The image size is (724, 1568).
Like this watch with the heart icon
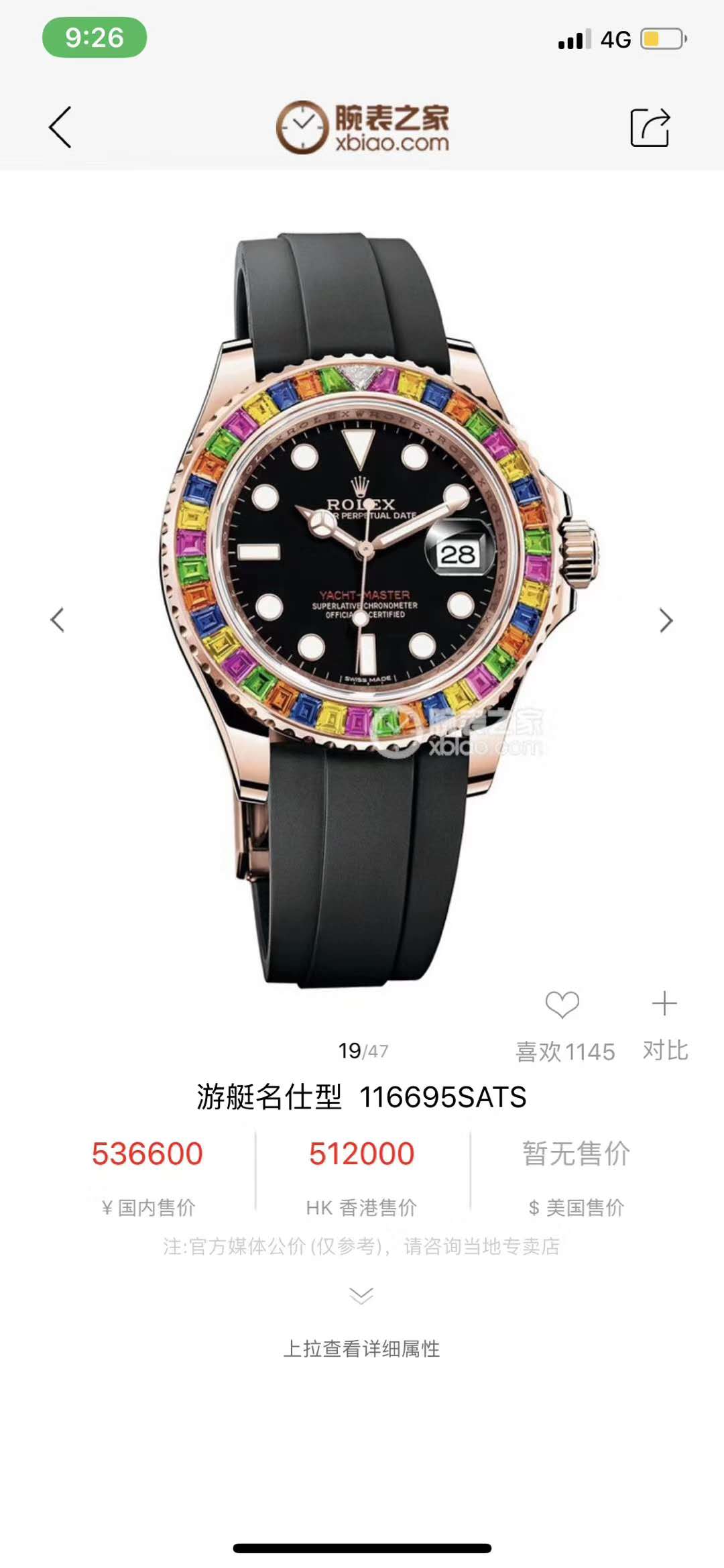562,1005
